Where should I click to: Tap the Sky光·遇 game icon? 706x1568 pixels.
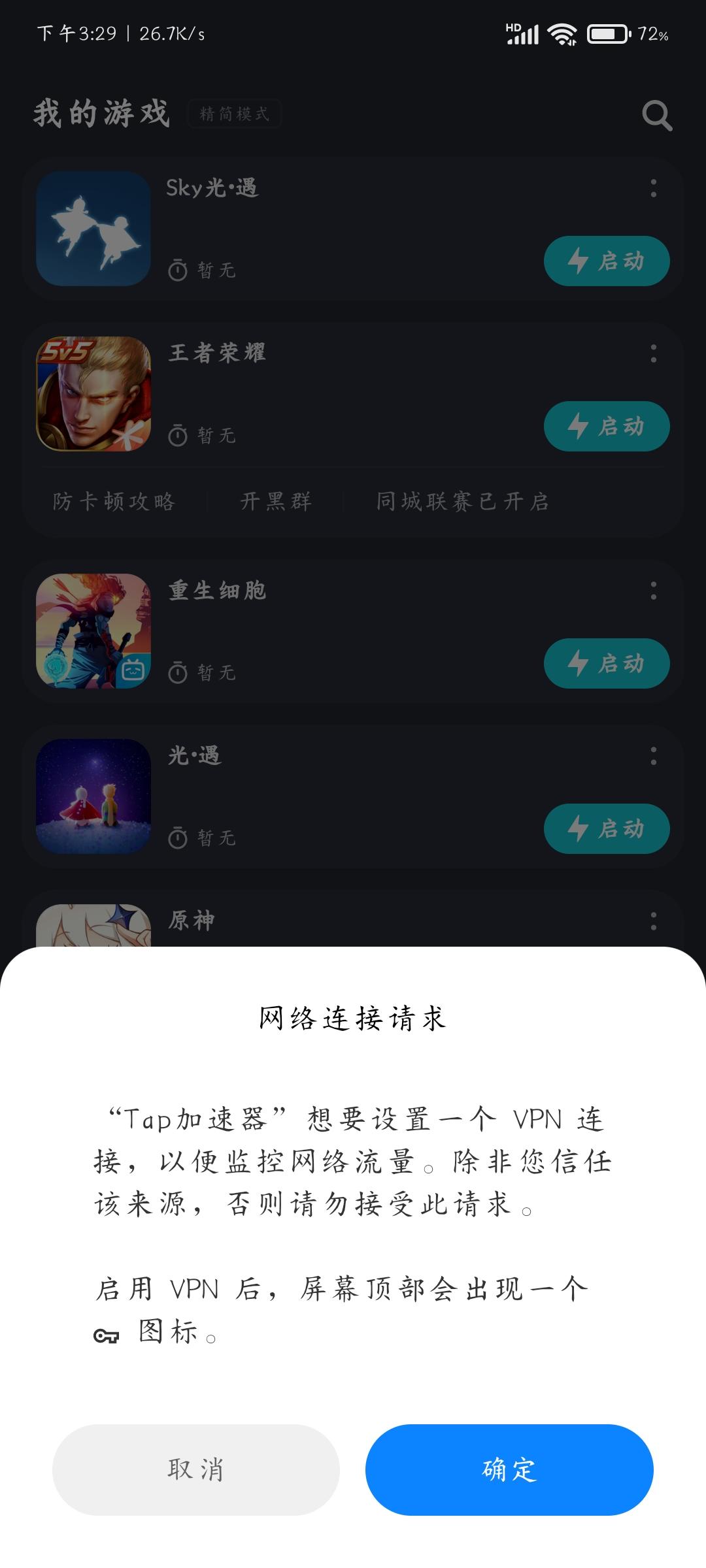94,230
